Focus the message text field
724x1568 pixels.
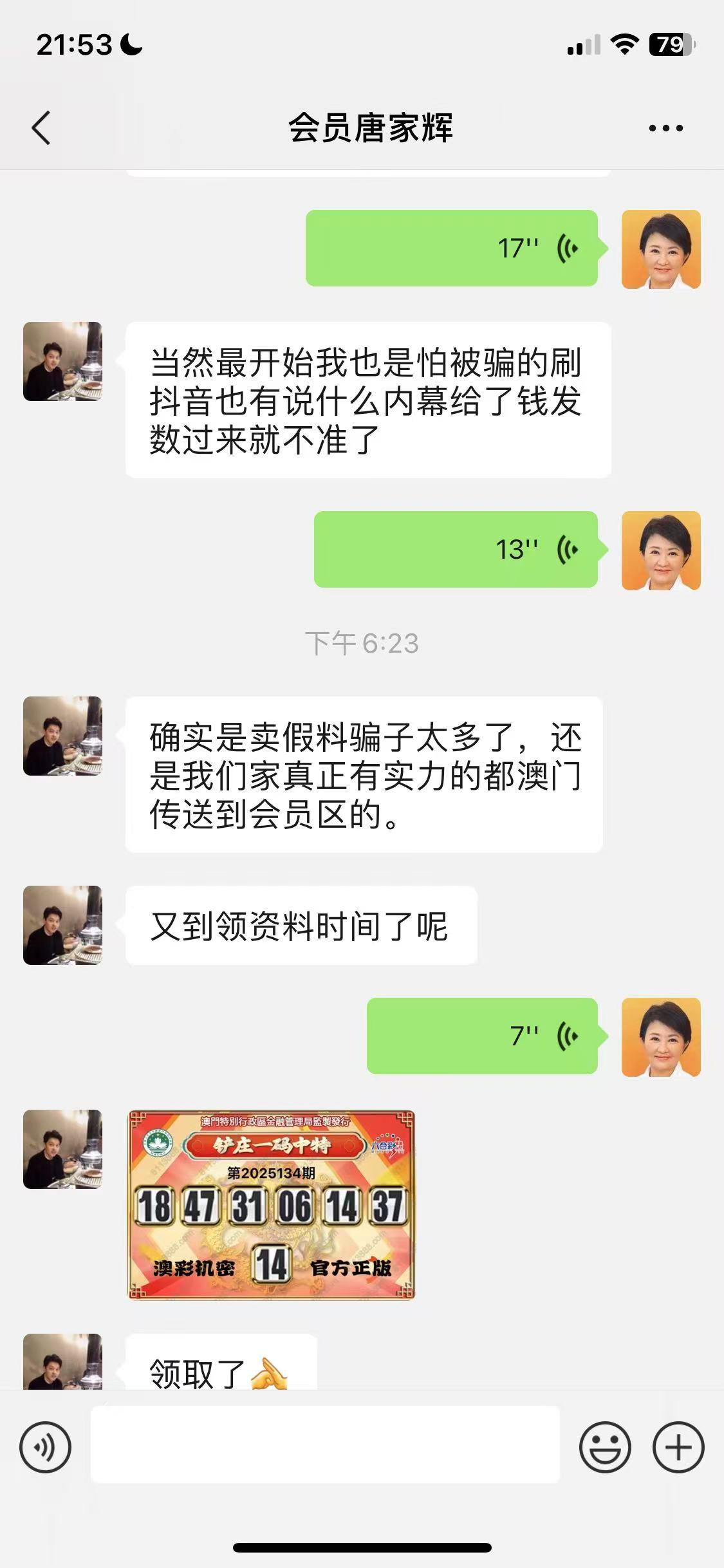pyautogui.click(x=325, y=1445)
